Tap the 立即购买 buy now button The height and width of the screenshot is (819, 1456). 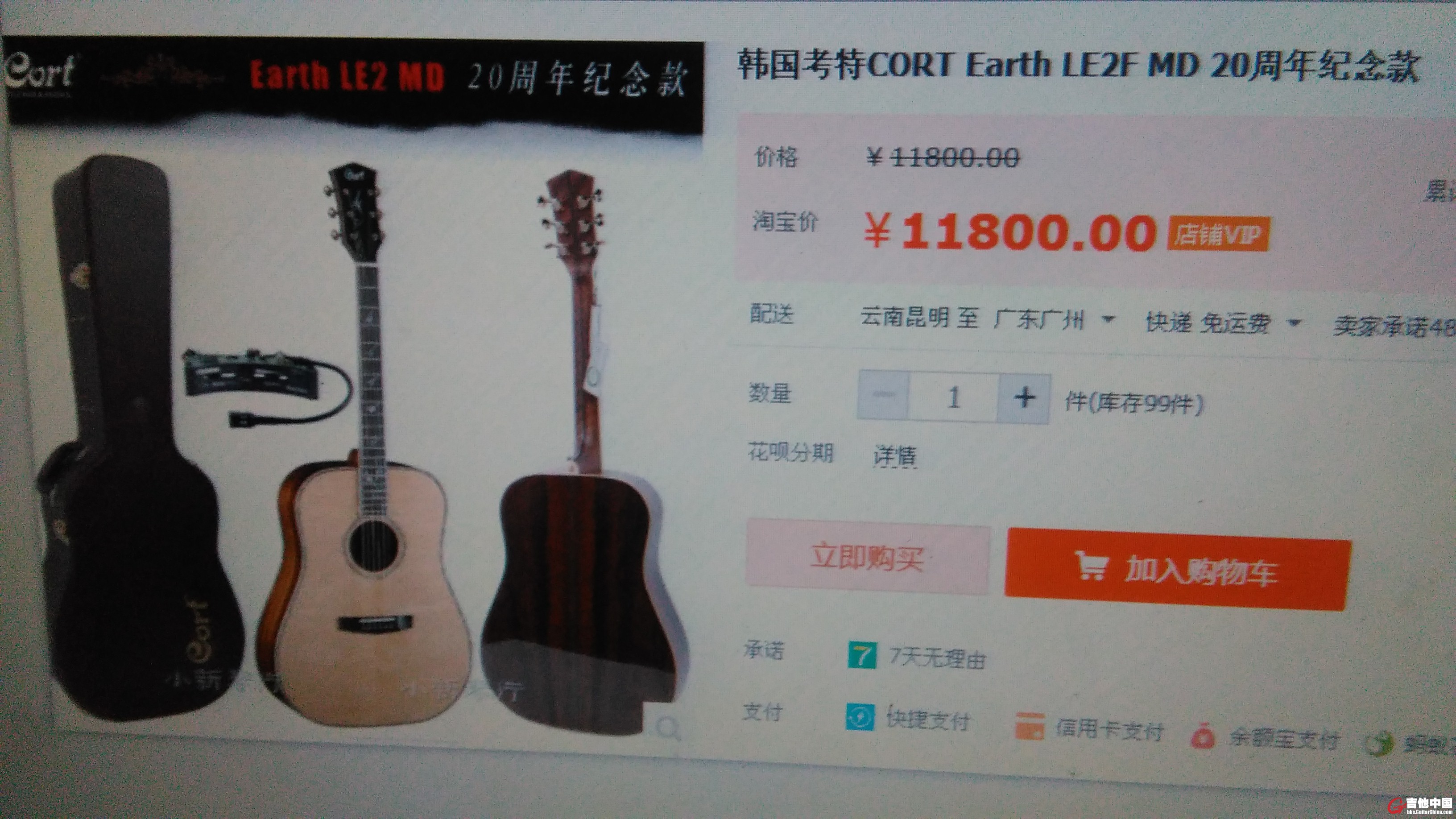pos(867,557)
